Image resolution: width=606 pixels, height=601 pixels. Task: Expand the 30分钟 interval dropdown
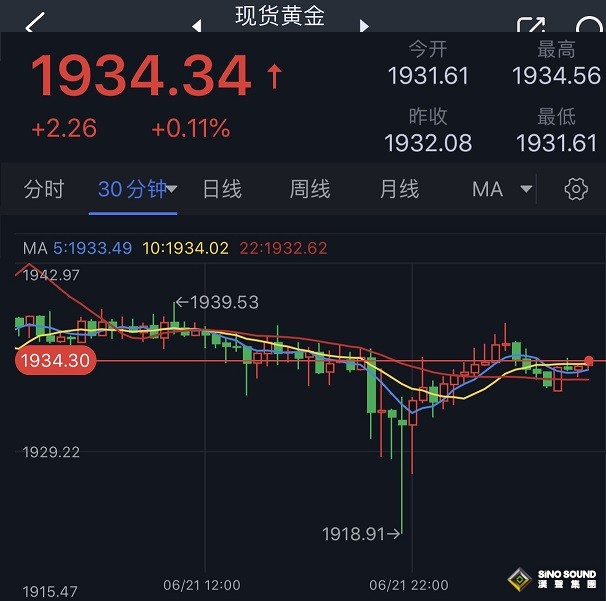coord(137,189)
